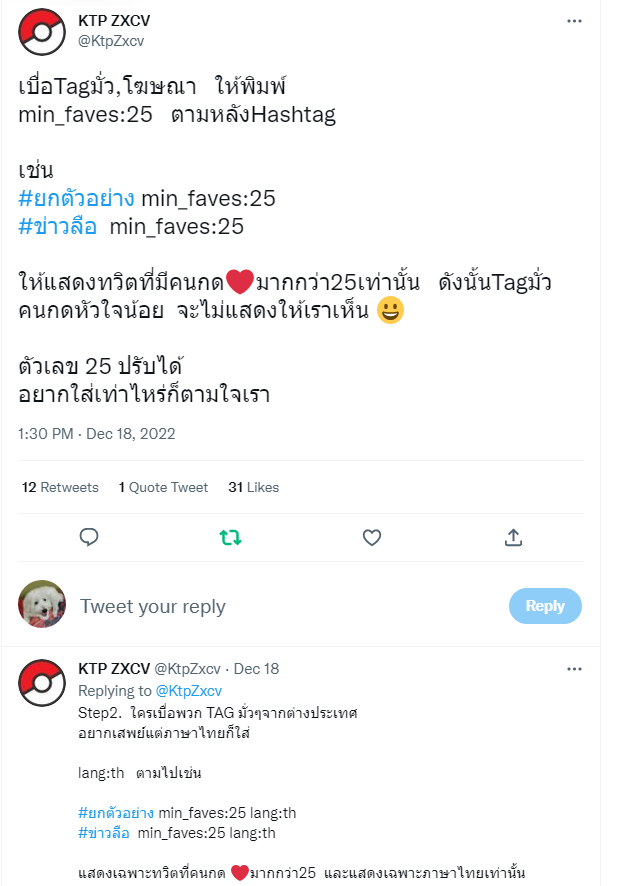Image resolution: width=617 pixels, height=886 pixels.
Task: Open KTP ZXCV profile picture at top
Action: tap(42, 32)
